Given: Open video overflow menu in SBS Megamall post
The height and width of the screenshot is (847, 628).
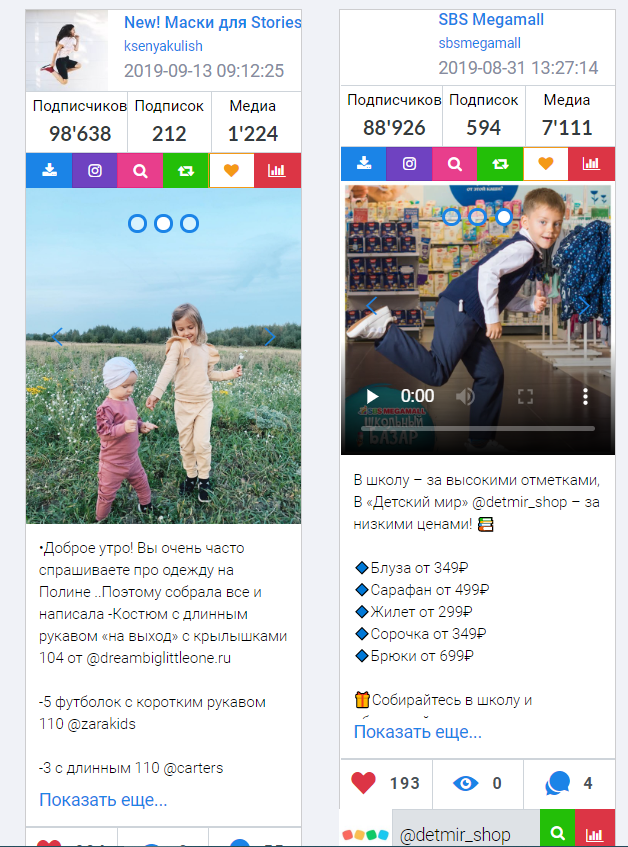Looking at the screenshot, I should click(x=586, y=396).
